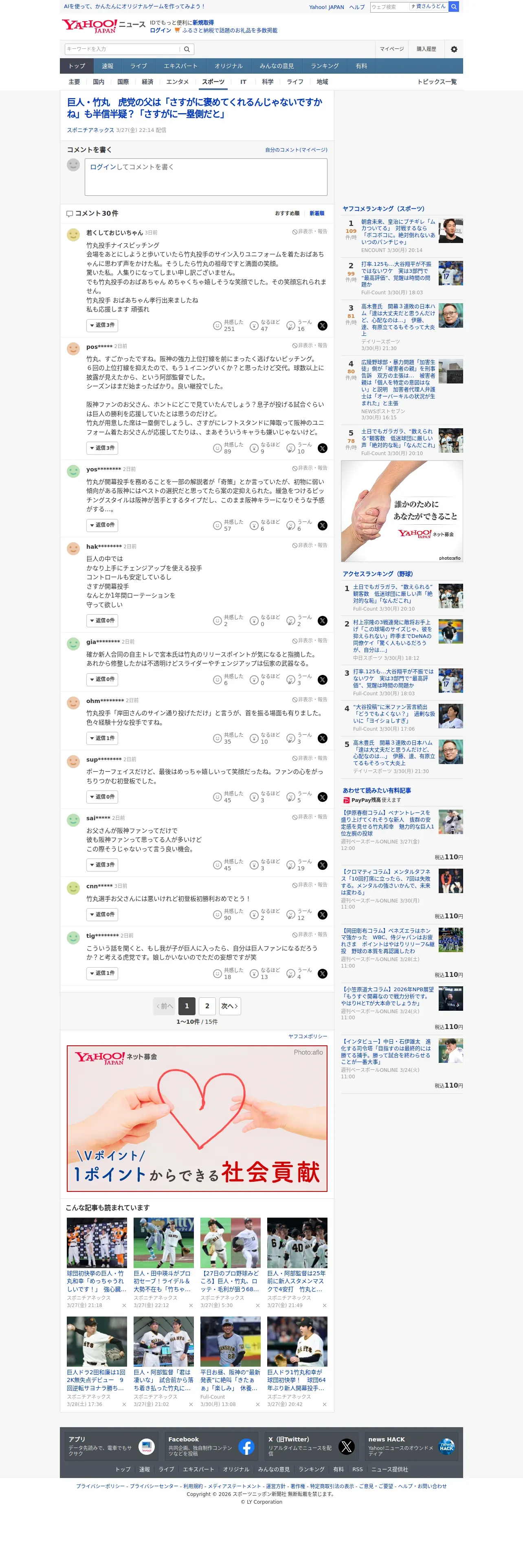Go to comment page 2
The height and width of the screenshot is (1568, 523).
pos(207,1006)
